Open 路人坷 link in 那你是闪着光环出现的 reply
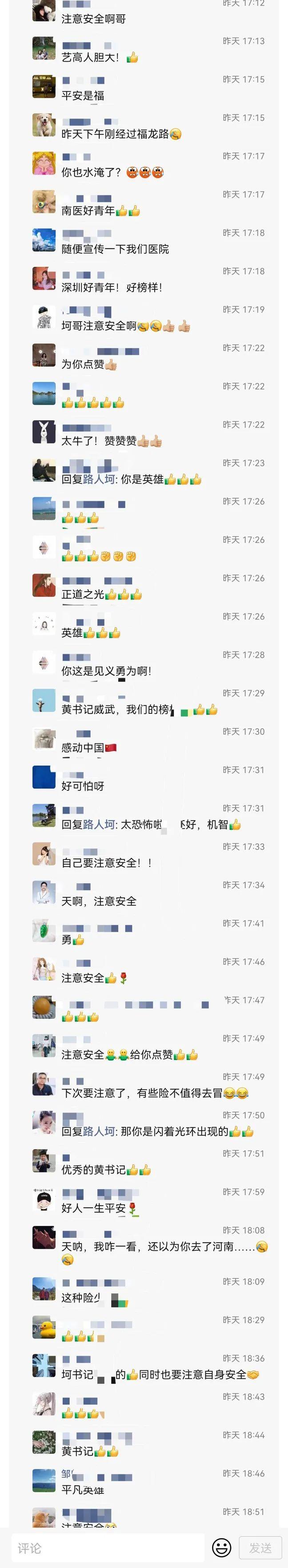Viewport: 288px width, 1568px height. coord(99,1131)
